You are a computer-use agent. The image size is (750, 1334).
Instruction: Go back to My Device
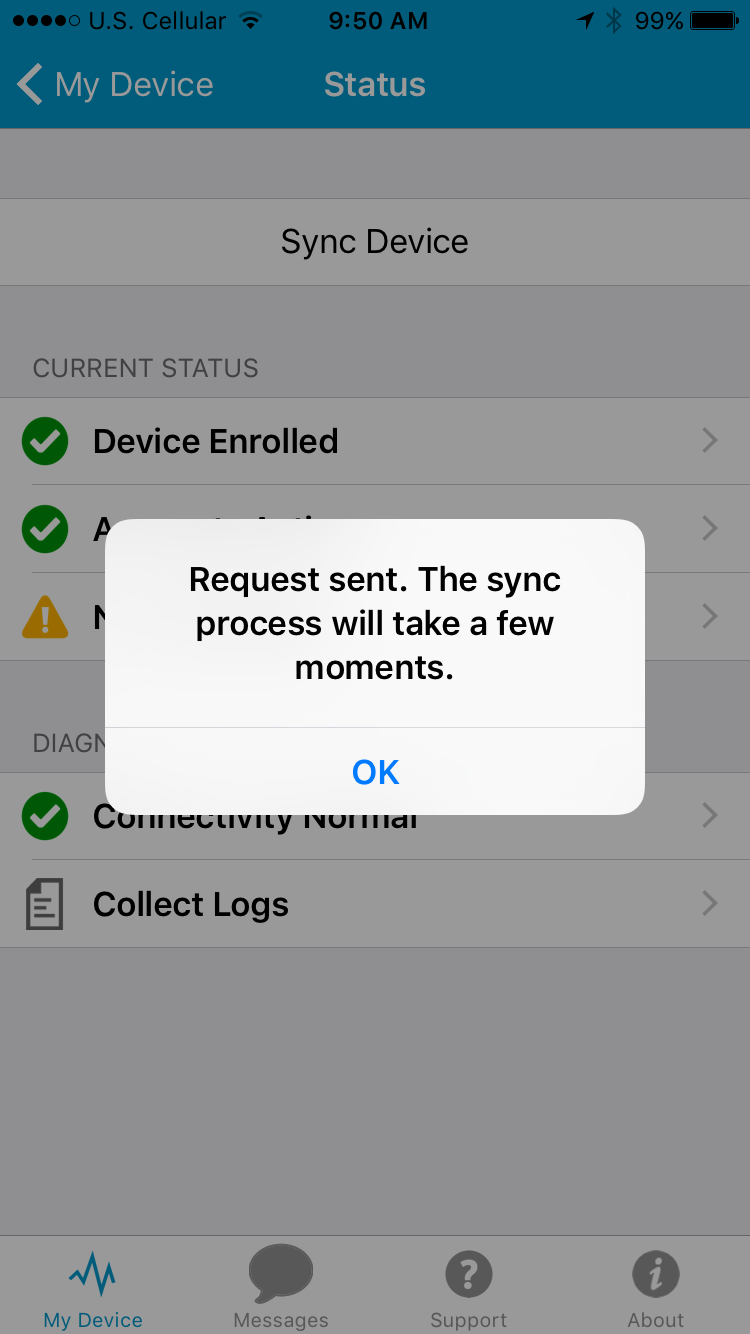point(115,85)
